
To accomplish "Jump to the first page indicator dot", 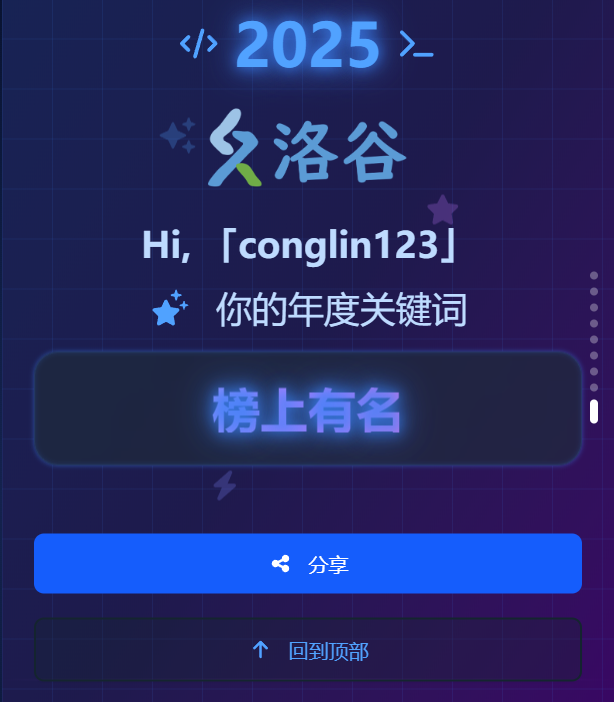I will pyautogui.click(x=594, y=275).
